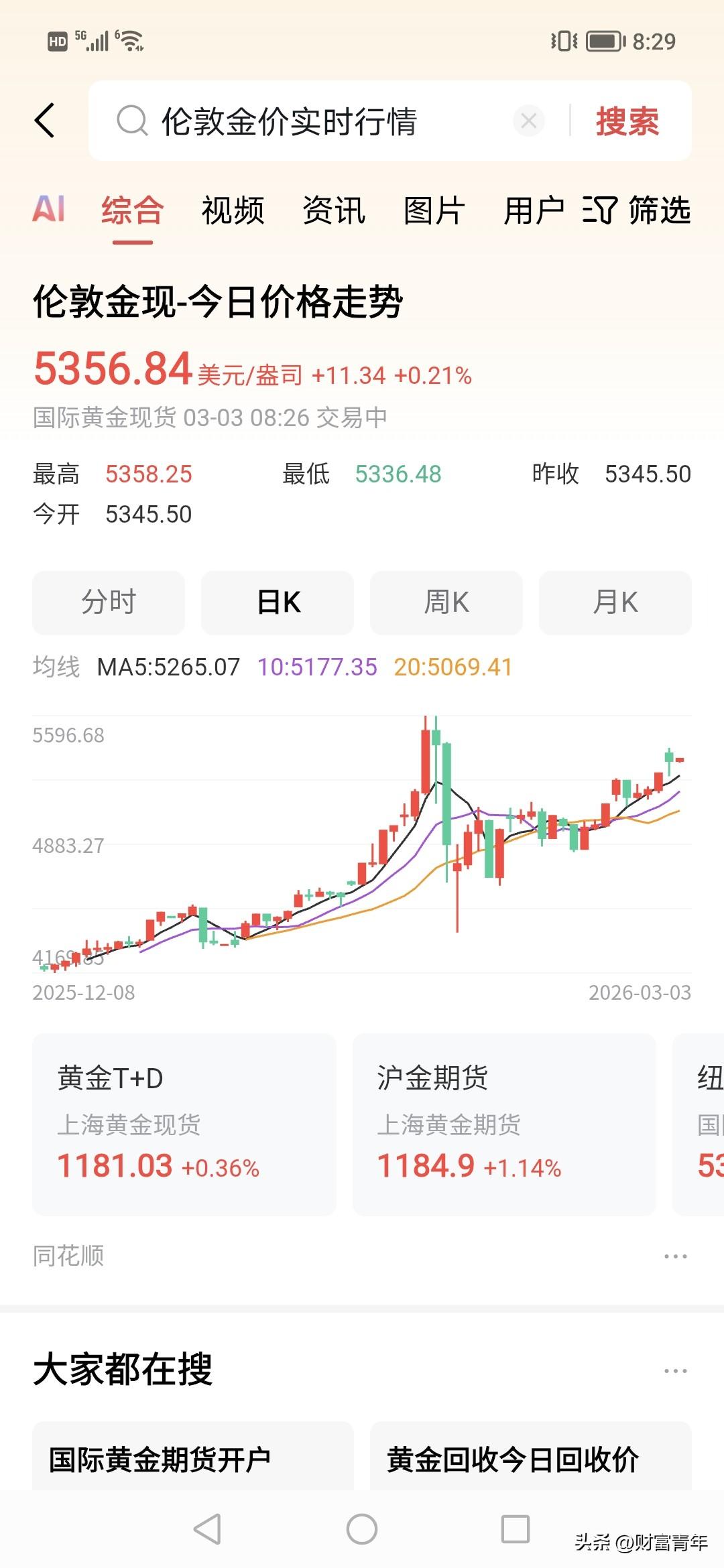
Task: Open the 图片 results tab
Action: [x=432, y=212]
